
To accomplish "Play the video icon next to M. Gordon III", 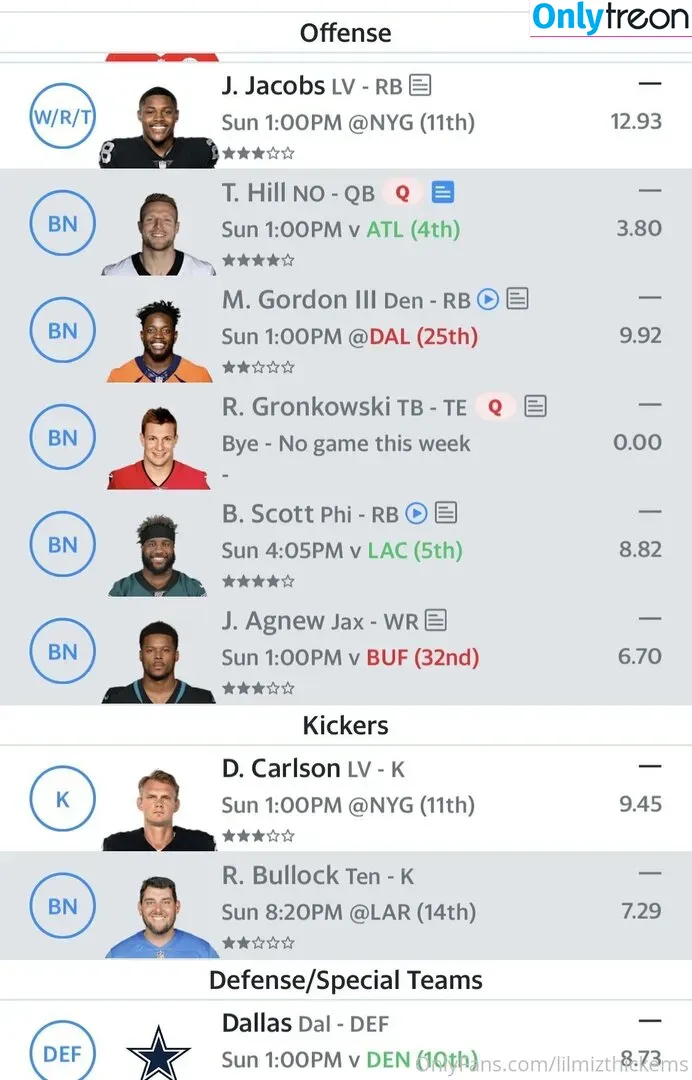I will pyautogui.click(x=488, y=299).
